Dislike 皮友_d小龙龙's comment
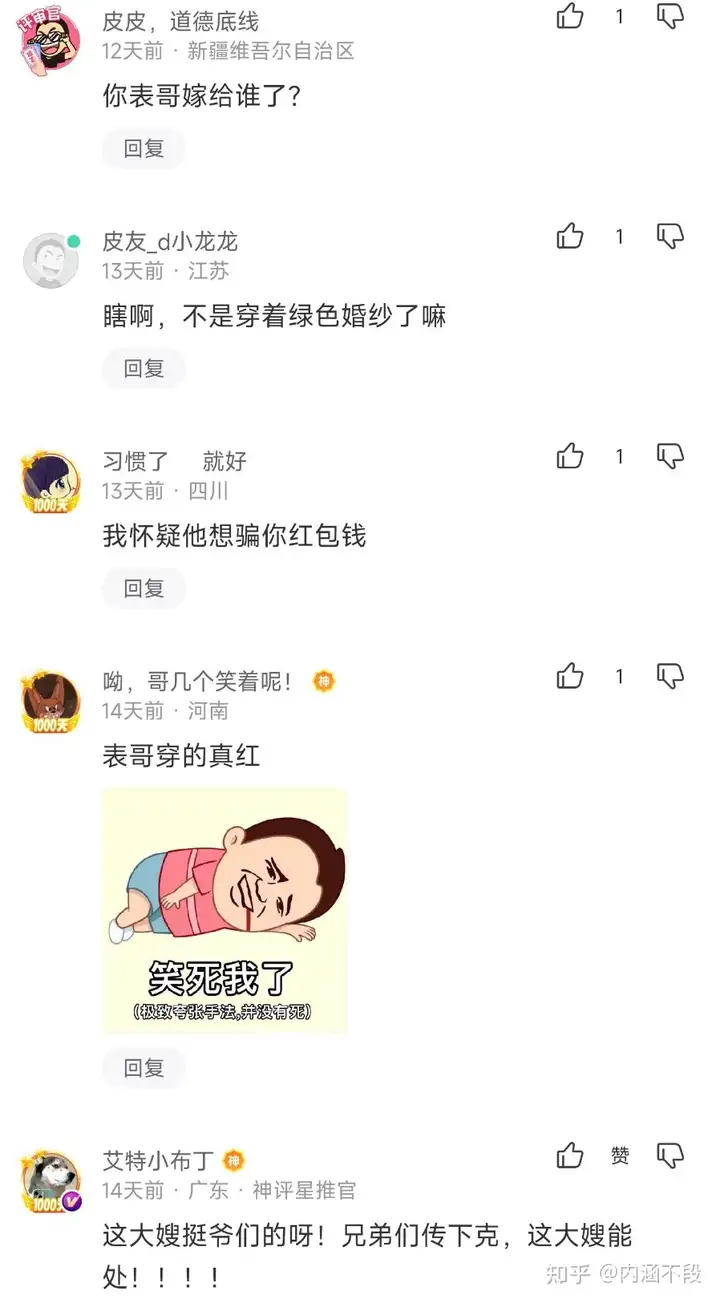Screen dimensions: 720x1303 click(x=670, y=236)
